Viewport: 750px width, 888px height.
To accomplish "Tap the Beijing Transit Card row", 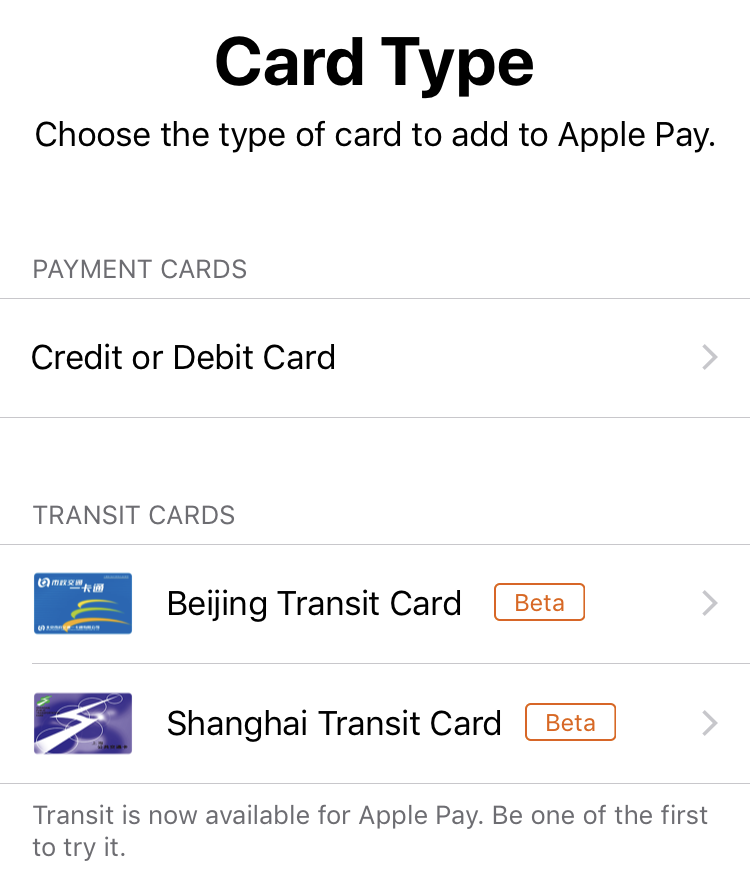I will tap(375, 603).
